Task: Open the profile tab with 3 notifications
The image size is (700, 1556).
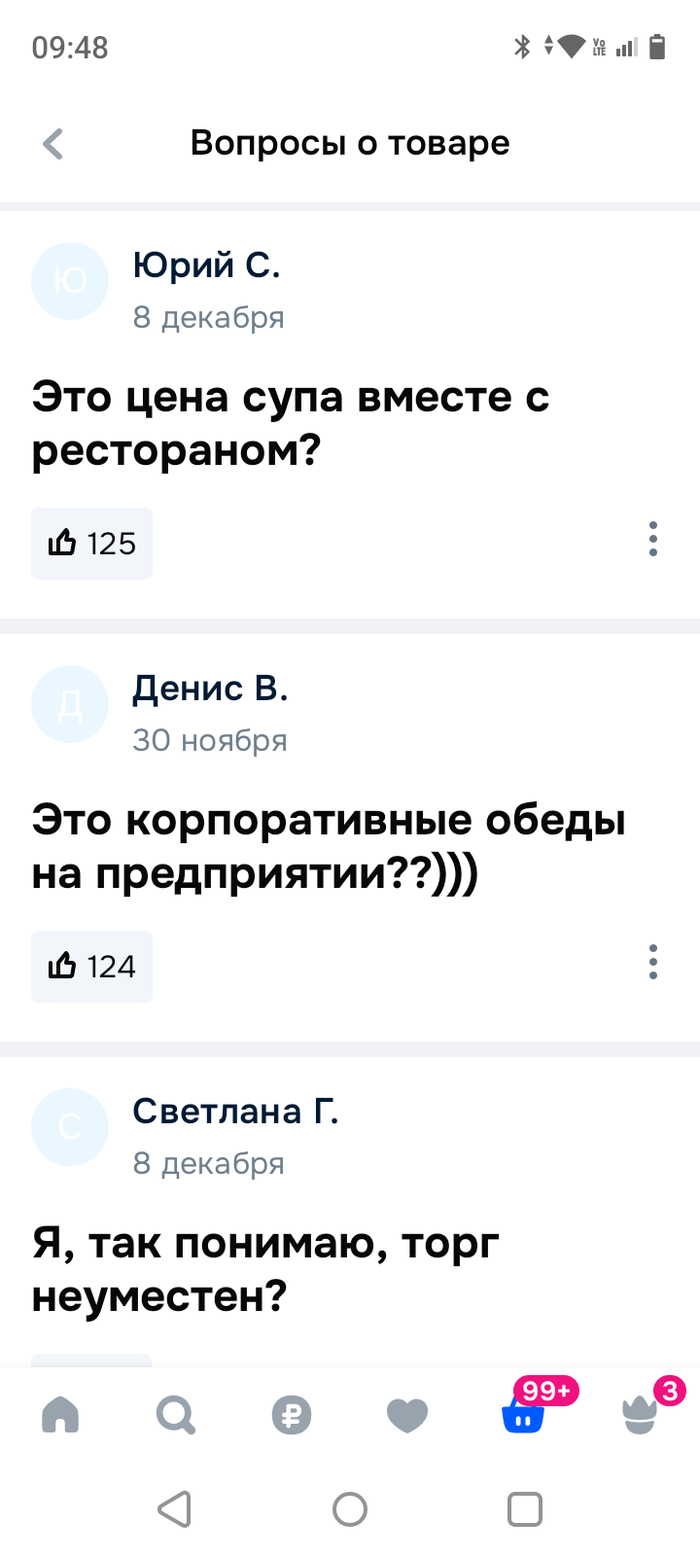Action: 640,1414
